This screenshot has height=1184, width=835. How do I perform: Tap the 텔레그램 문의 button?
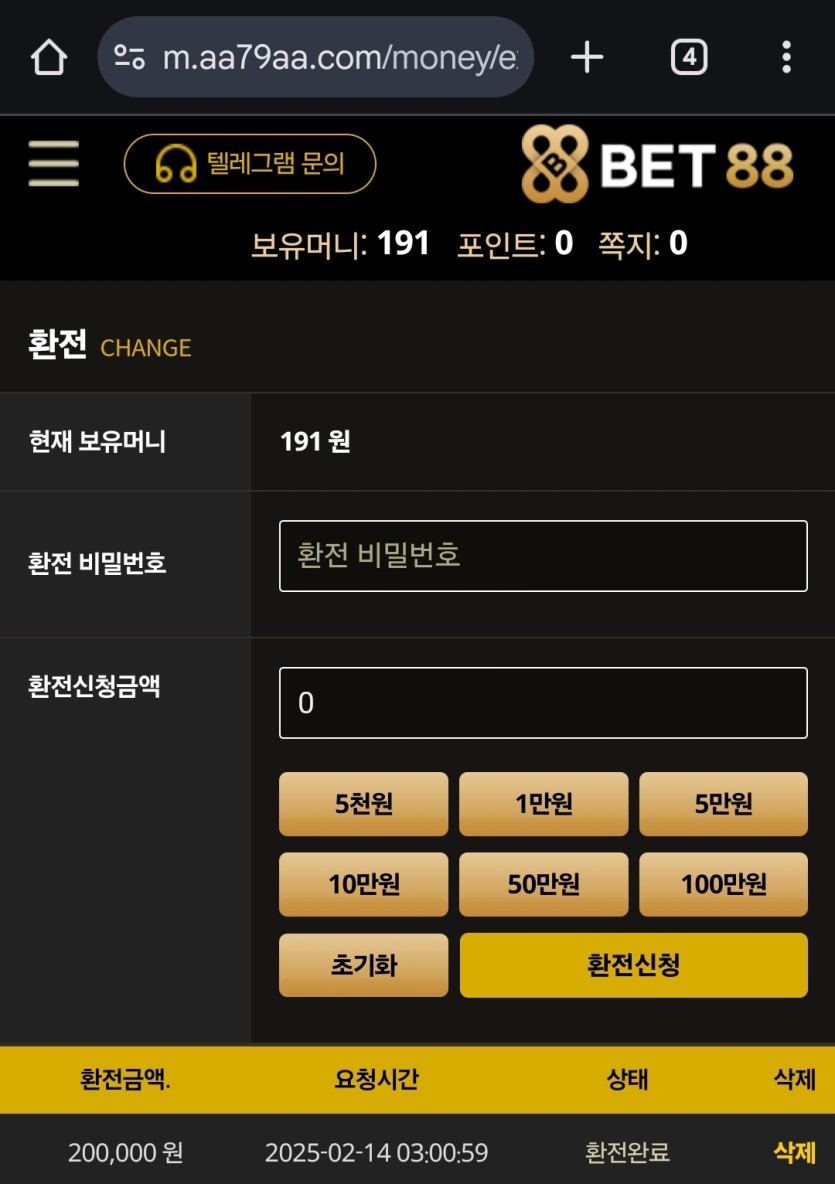click(x=250, y=163)
